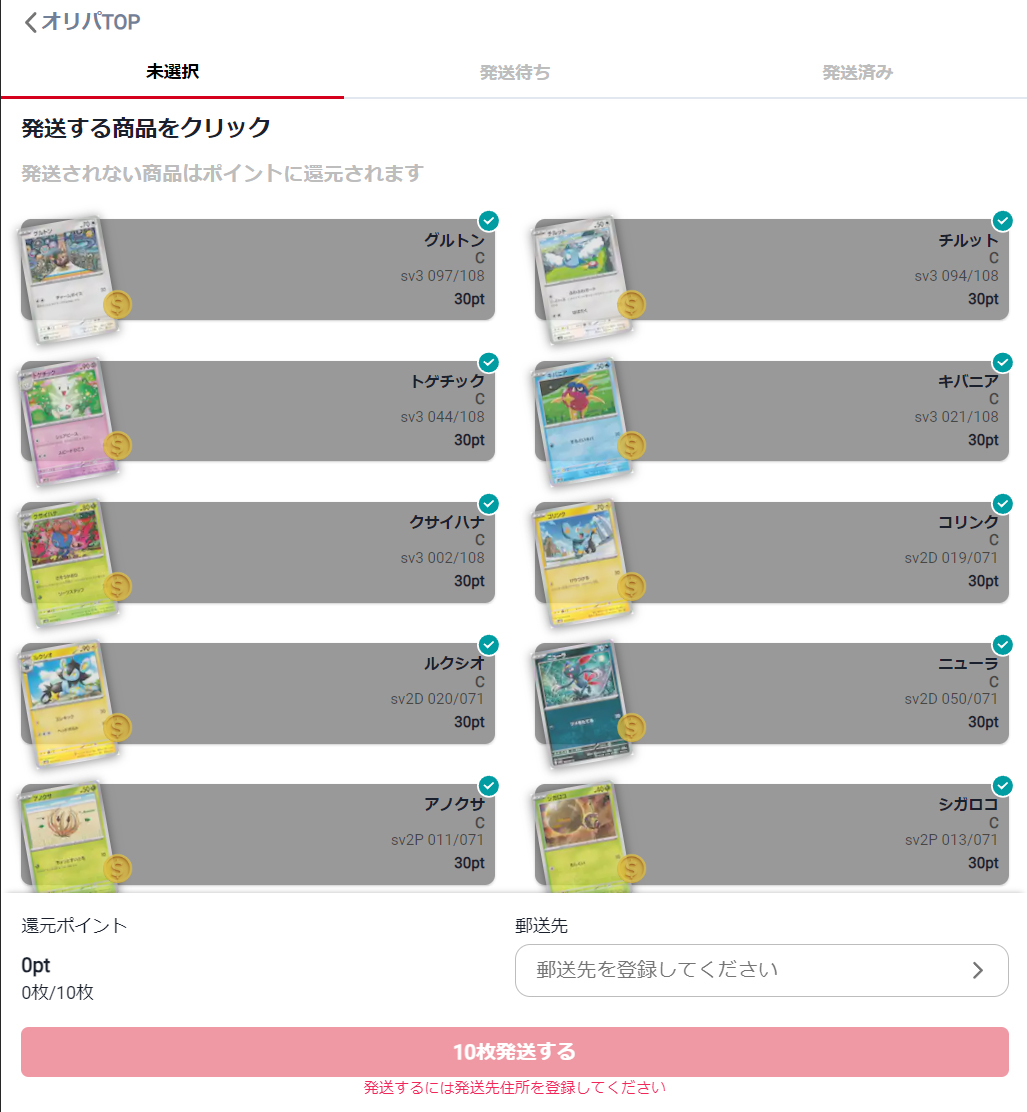
Task: Tap the コリンク card
Action: point(771,552)
